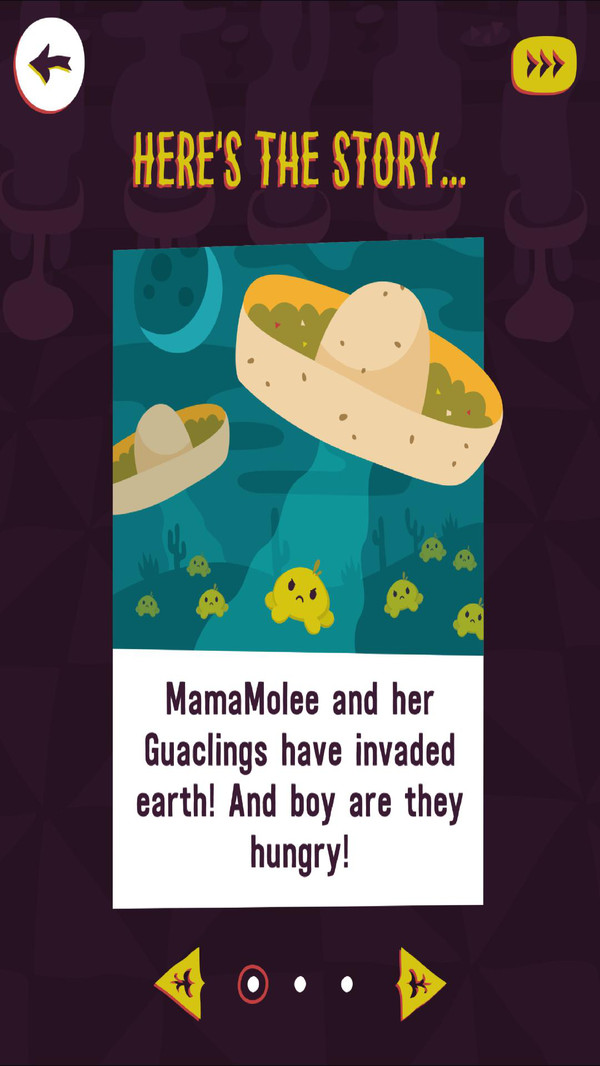The image size is (600, 1066).
Task: Jump to the second story page dot
Action: (x=300, y=985)
